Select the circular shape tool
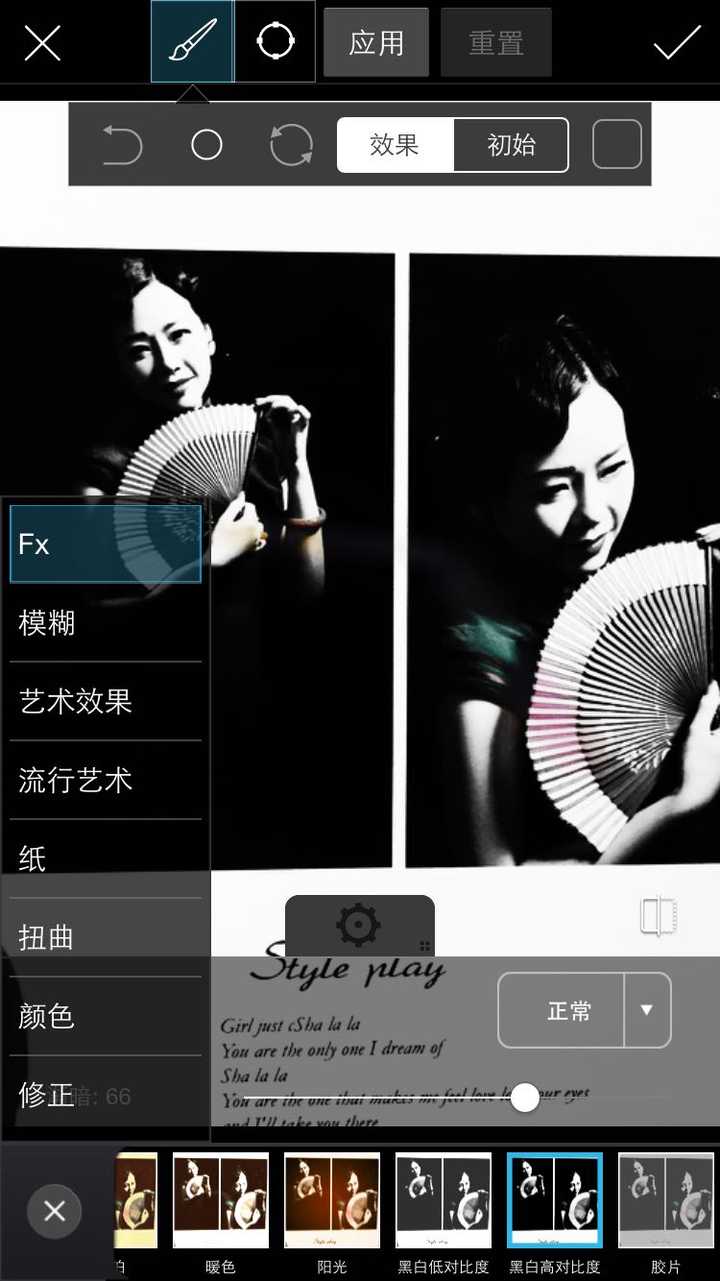This screenshot has width=720, height=1281. coord(275,42)
